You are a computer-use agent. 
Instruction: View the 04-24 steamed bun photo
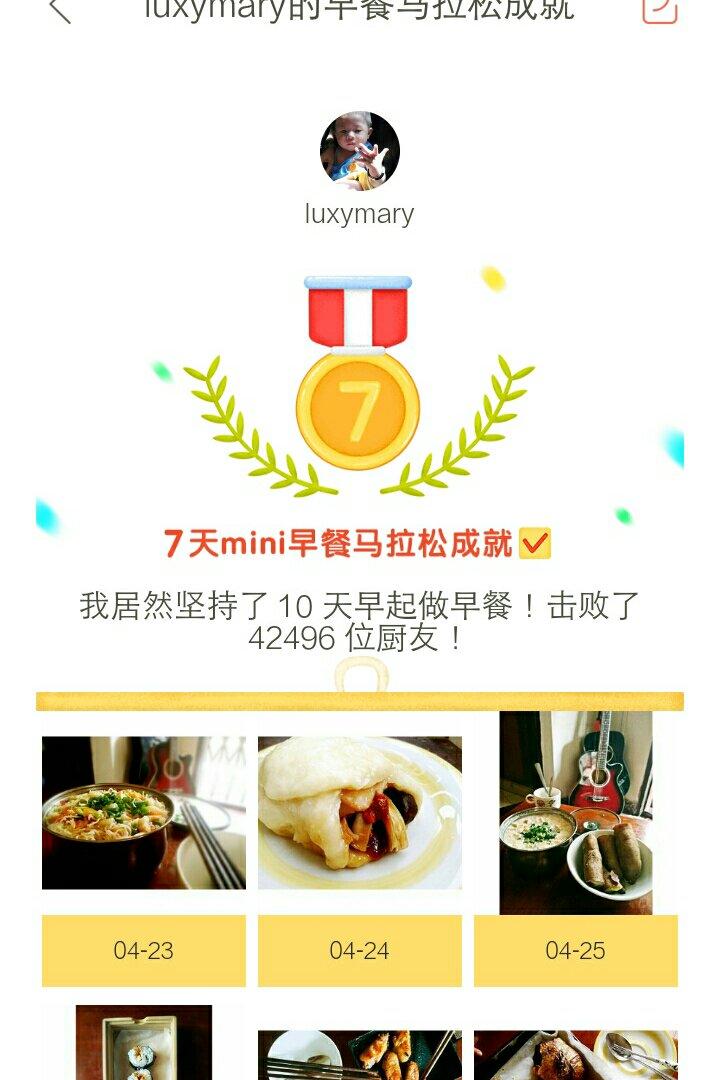360,813
